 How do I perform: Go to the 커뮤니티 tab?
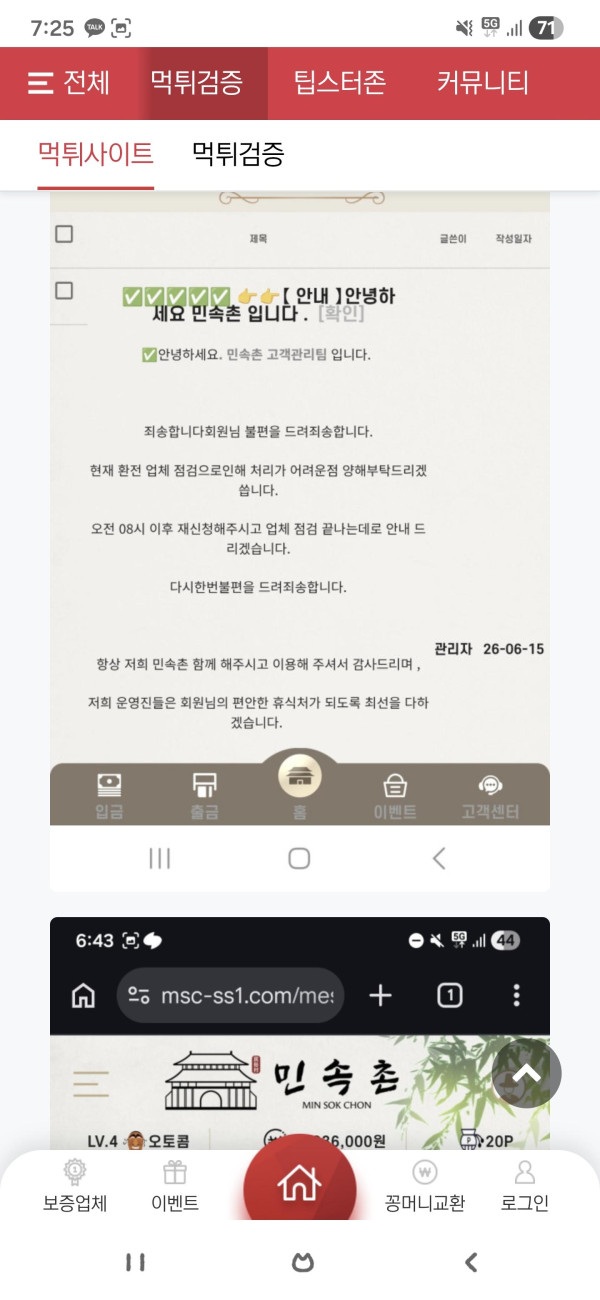point(482,82)
